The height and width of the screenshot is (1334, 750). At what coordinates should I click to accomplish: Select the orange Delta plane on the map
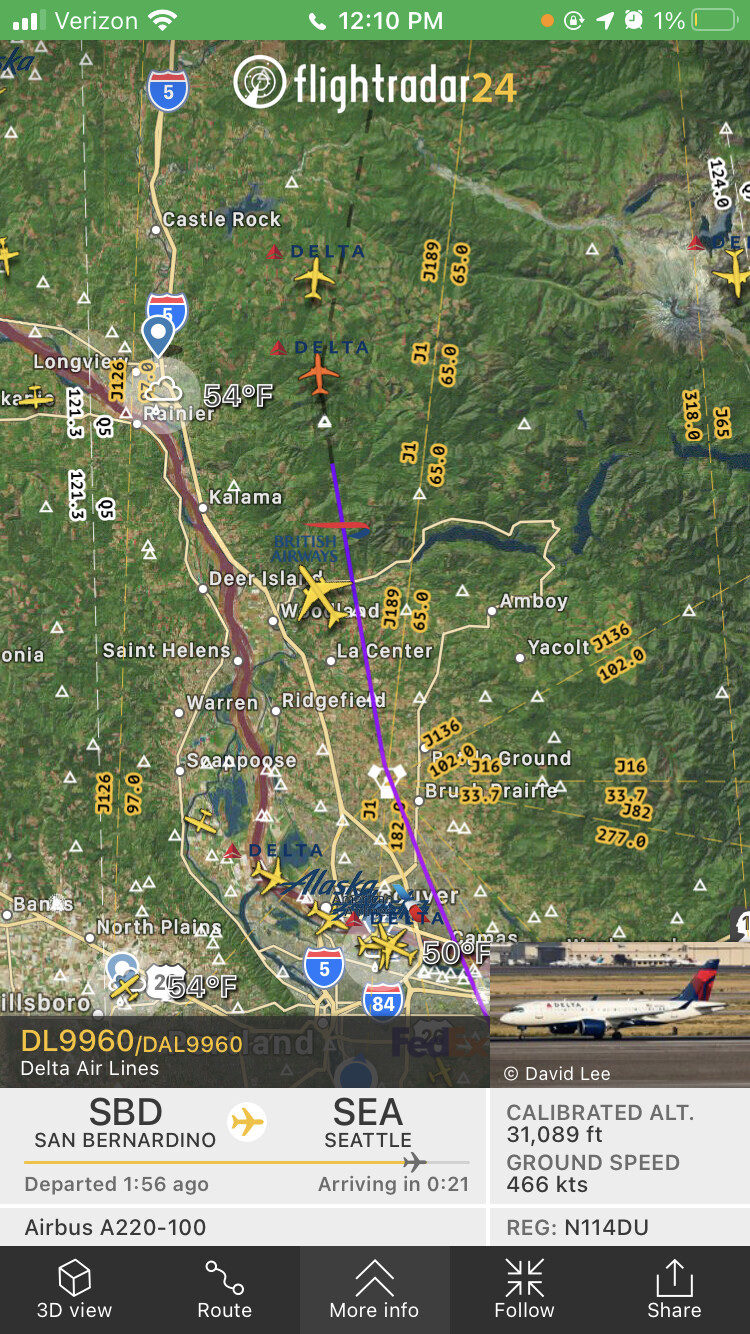coord(320,375)
